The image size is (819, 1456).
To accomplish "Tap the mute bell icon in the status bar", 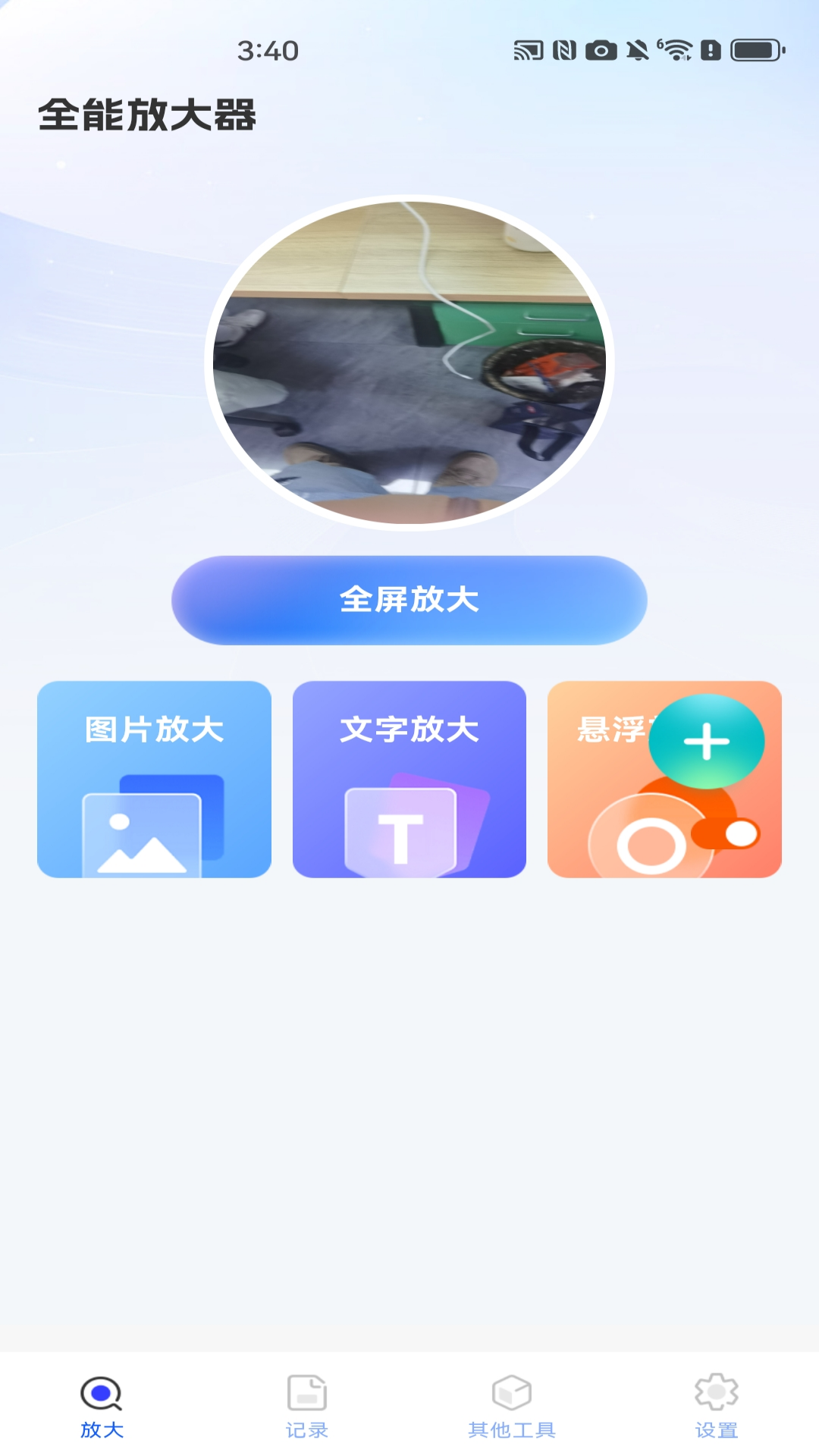I will tap(639, 49).
